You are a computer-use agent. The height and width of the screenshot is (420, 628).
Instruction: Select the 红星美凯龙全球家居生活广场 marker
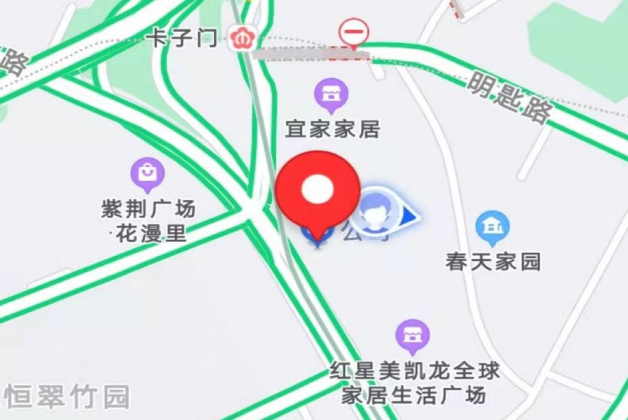click(410, 336)
